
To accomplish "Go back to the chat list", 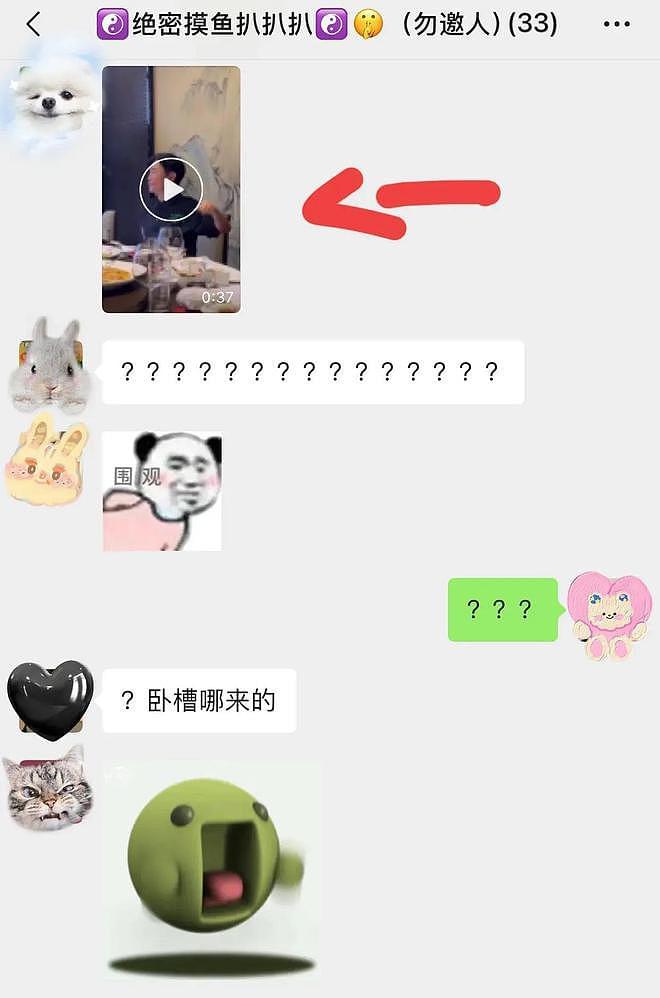I will pyautogui.click(x=33, y=24).
